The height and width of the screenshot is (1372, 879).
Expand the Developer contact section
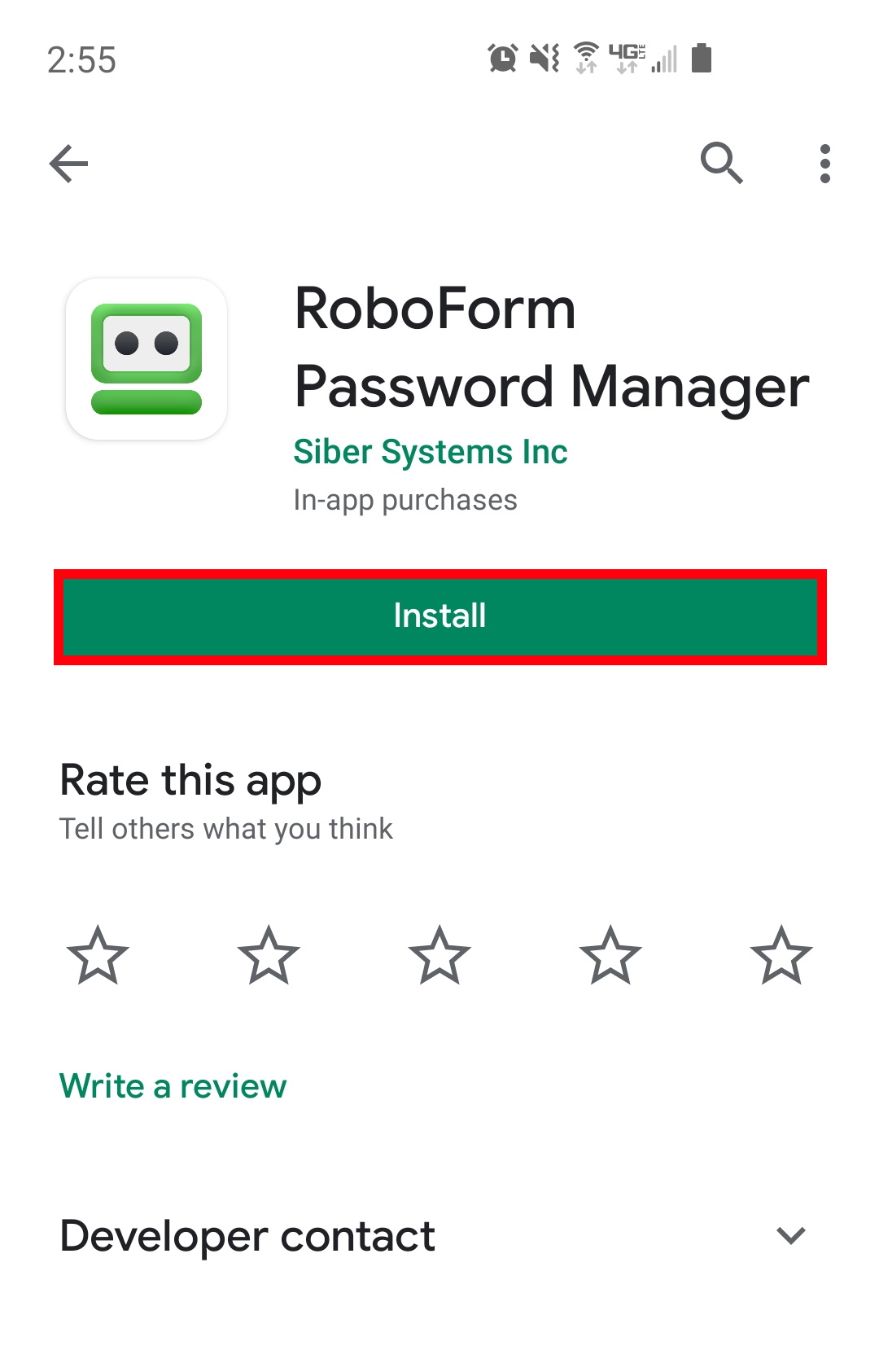790,1236
